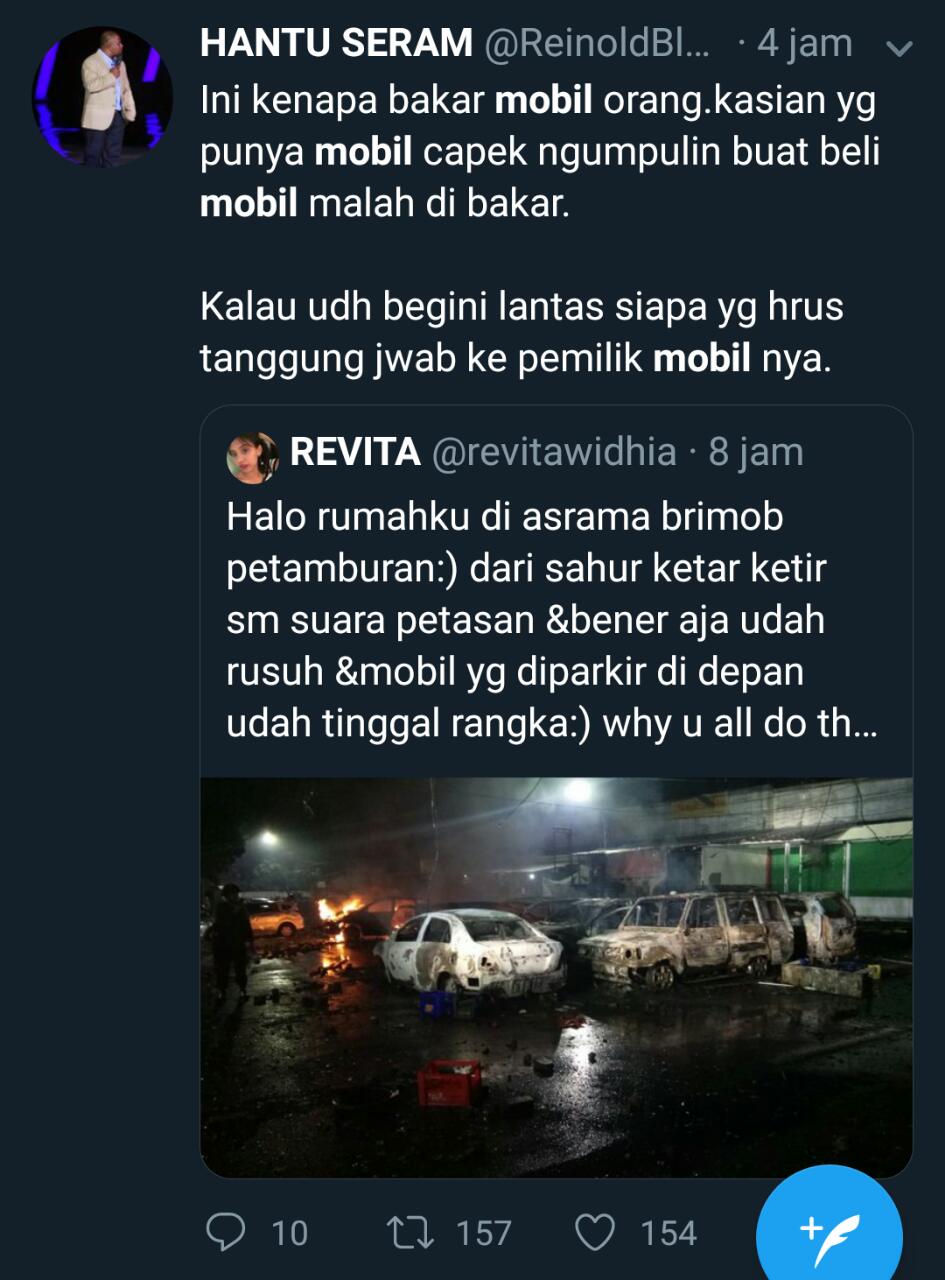The height and width of the screenshot is (1280, 945).
Task: Compose a new tweet
Action: (x=829, y=1234)
